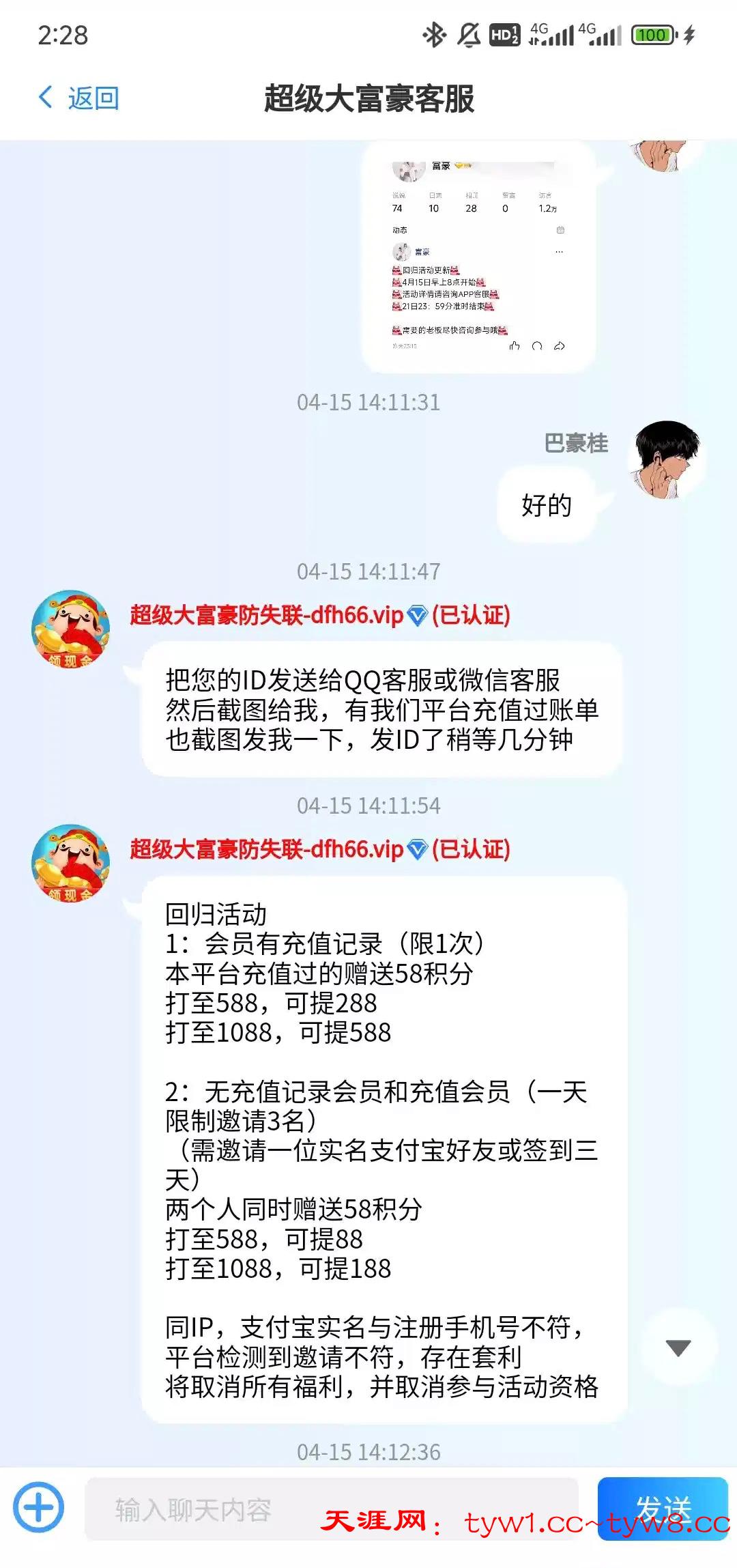The width and height of the screenshot is (737, 1568).
Task: View customer service avatar above the ID message
Action: (x=71, y=629)
